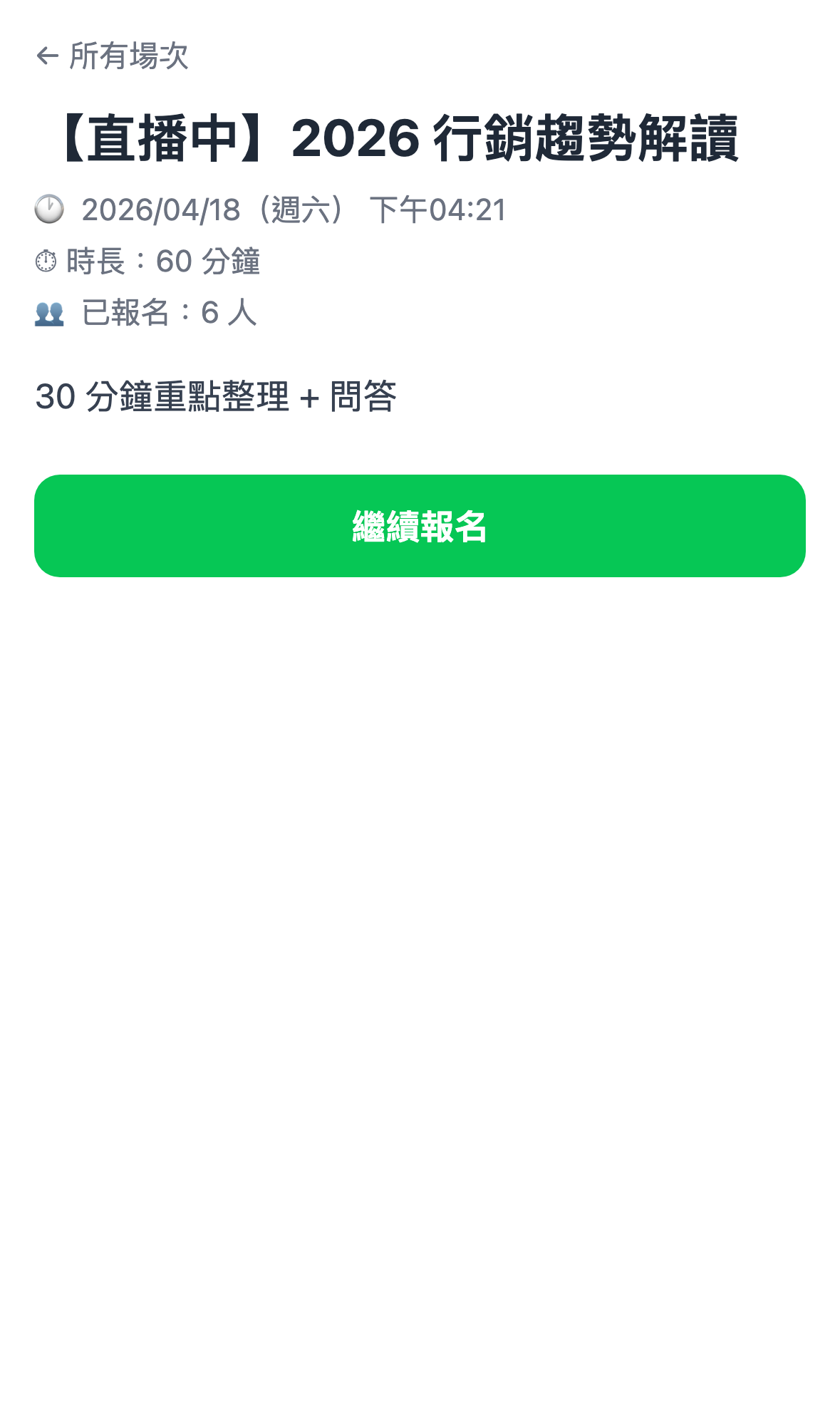Screen dimensions: 840x1411
Task: Select the clock icon showing session start time
Action: pyautogui.click(x=48, y=210)
